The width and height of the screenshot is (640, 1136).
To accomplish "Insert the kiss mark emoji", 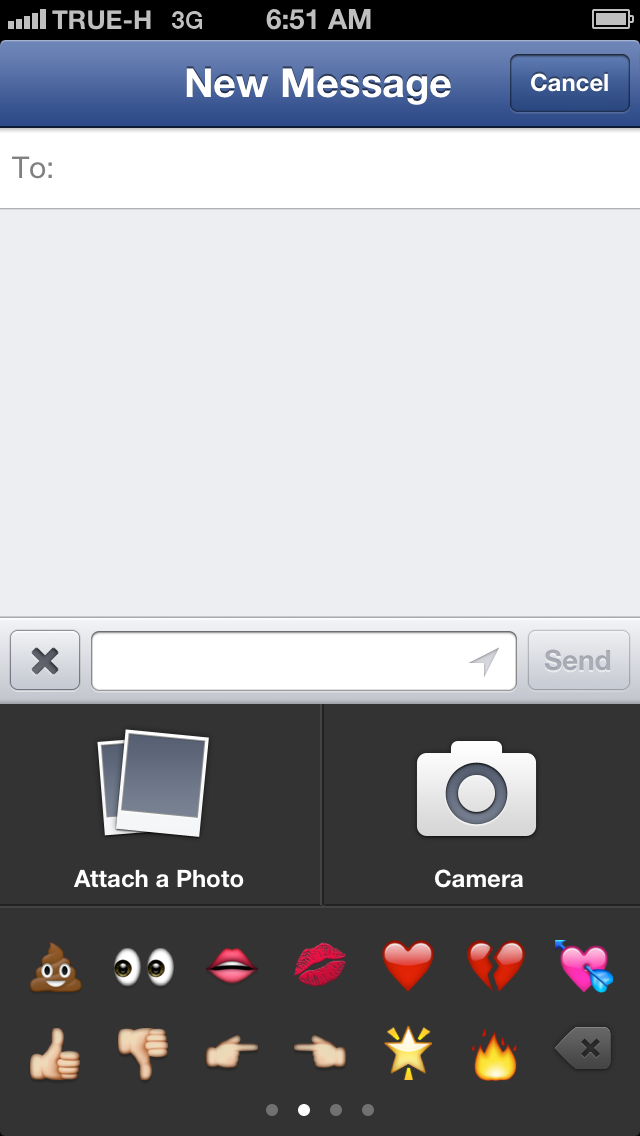I will (x=320, y=967).
